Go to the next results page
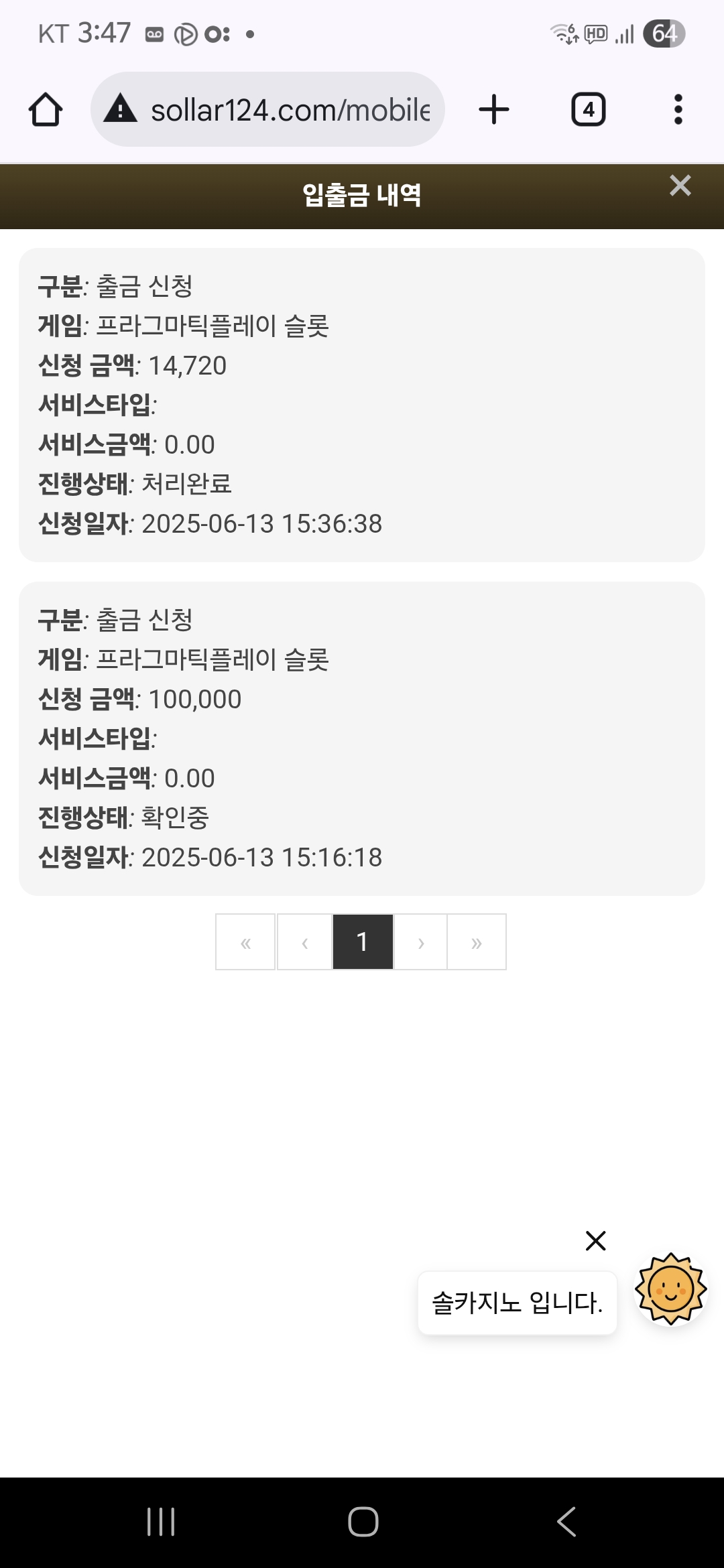 pyautogui.click(x=420, y=941)
